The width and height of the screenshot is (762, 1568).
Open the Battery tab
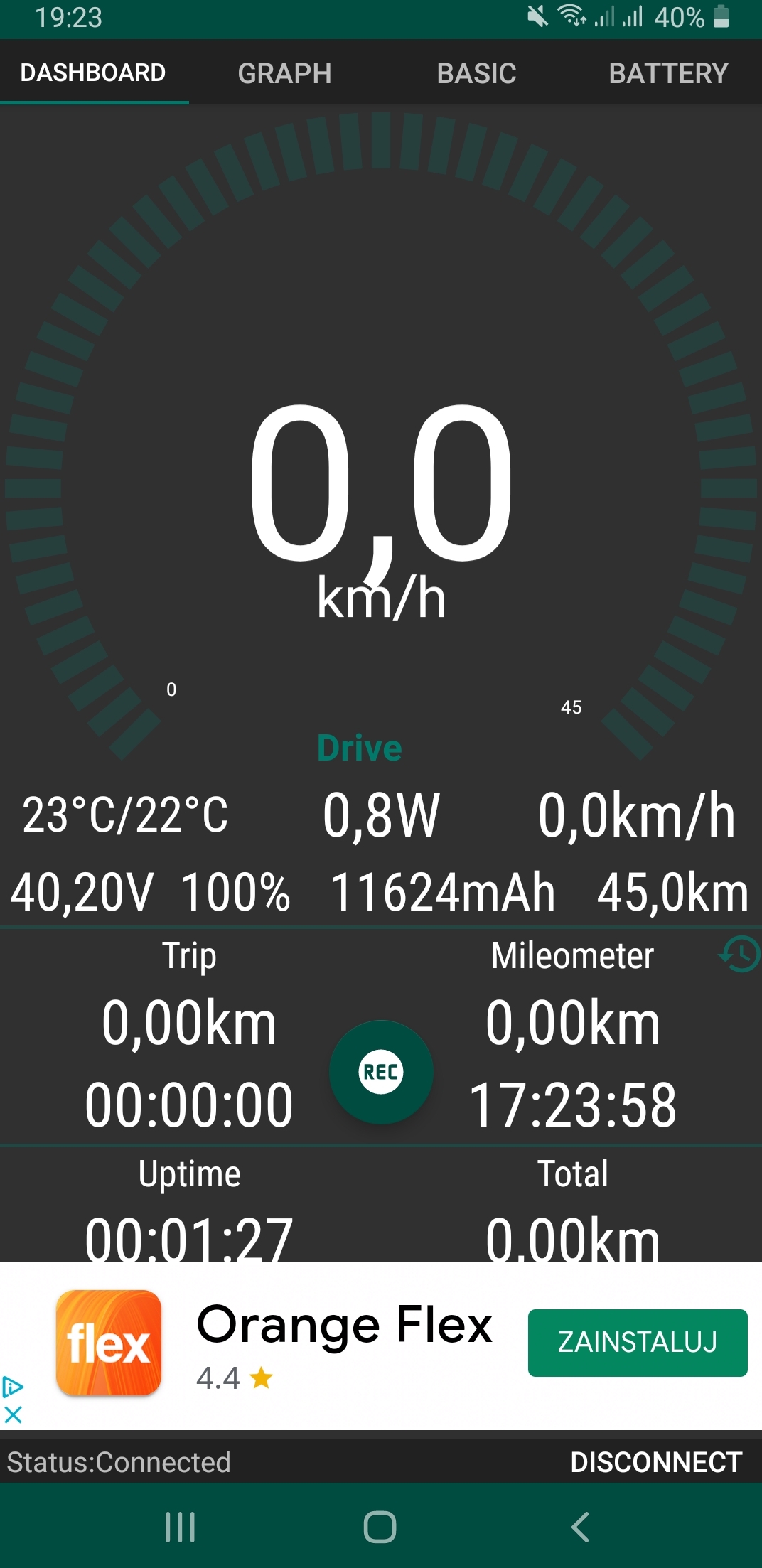coord(668,73)
